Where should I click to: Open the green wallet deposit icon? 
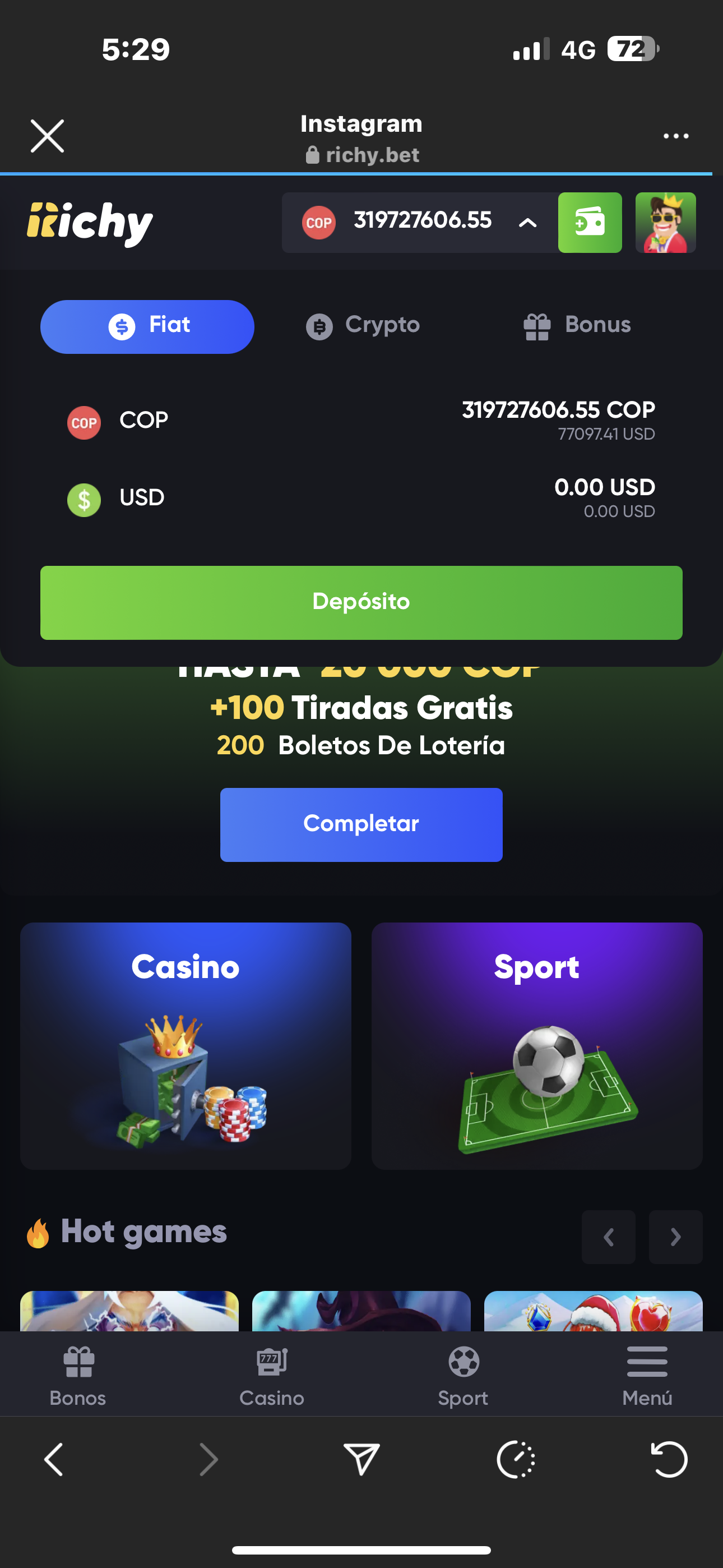click(x=589, y=223)
